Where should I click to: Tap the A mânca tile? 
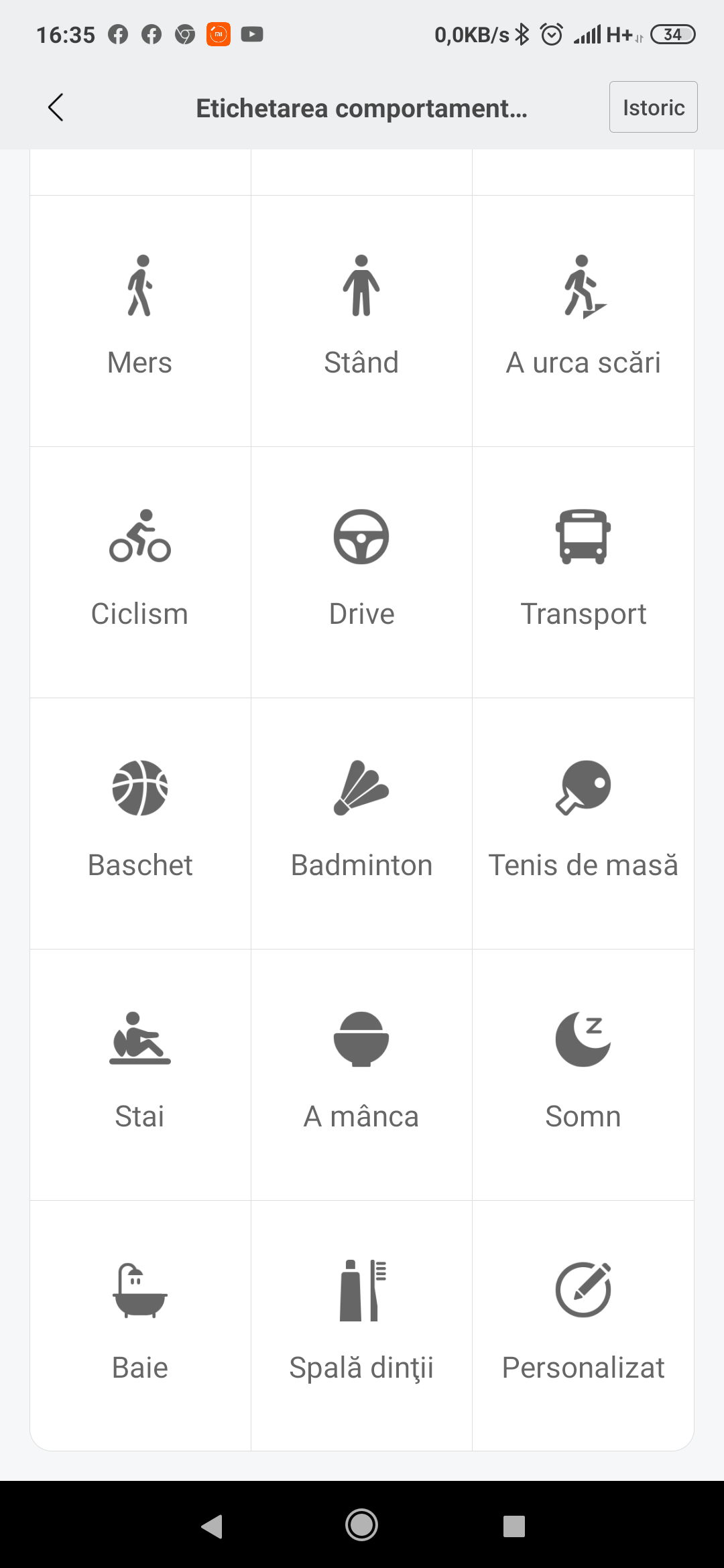361,1074
